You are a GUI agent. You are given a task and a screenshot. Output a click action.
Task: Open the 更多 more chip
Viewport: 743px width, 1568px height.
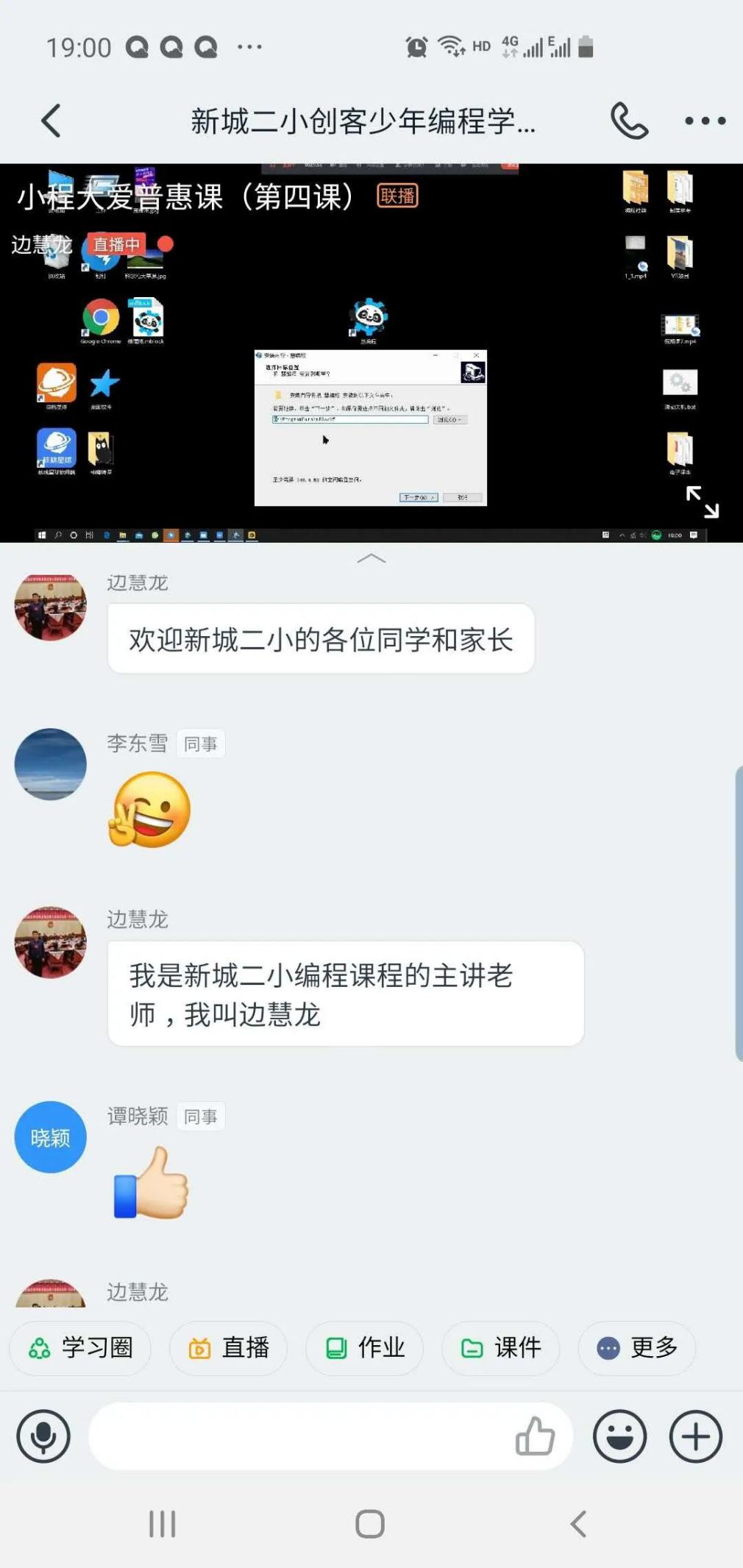click(637, 1348)
